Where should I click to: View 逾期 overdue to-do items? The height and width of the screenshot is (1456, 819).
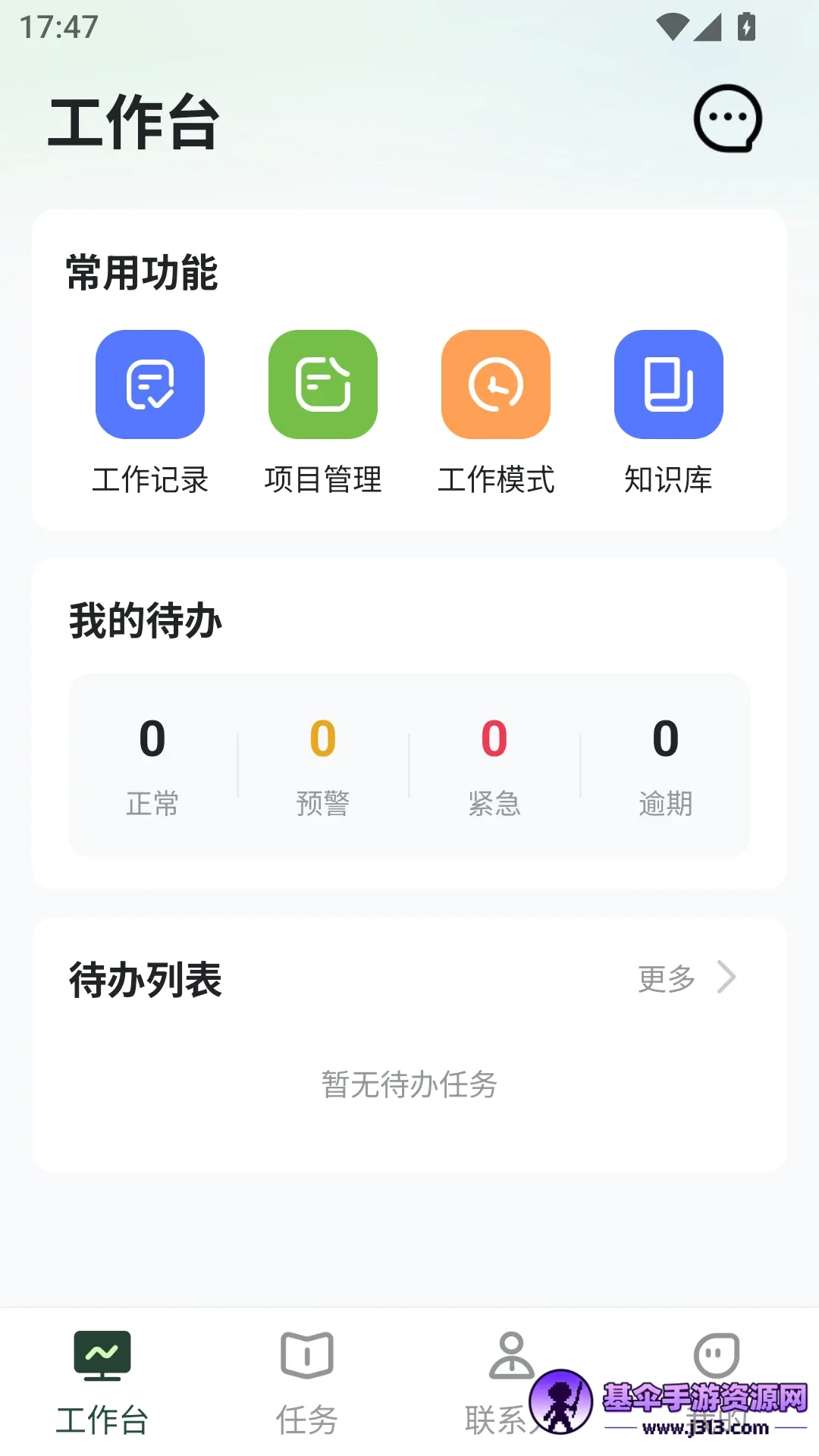666,766
